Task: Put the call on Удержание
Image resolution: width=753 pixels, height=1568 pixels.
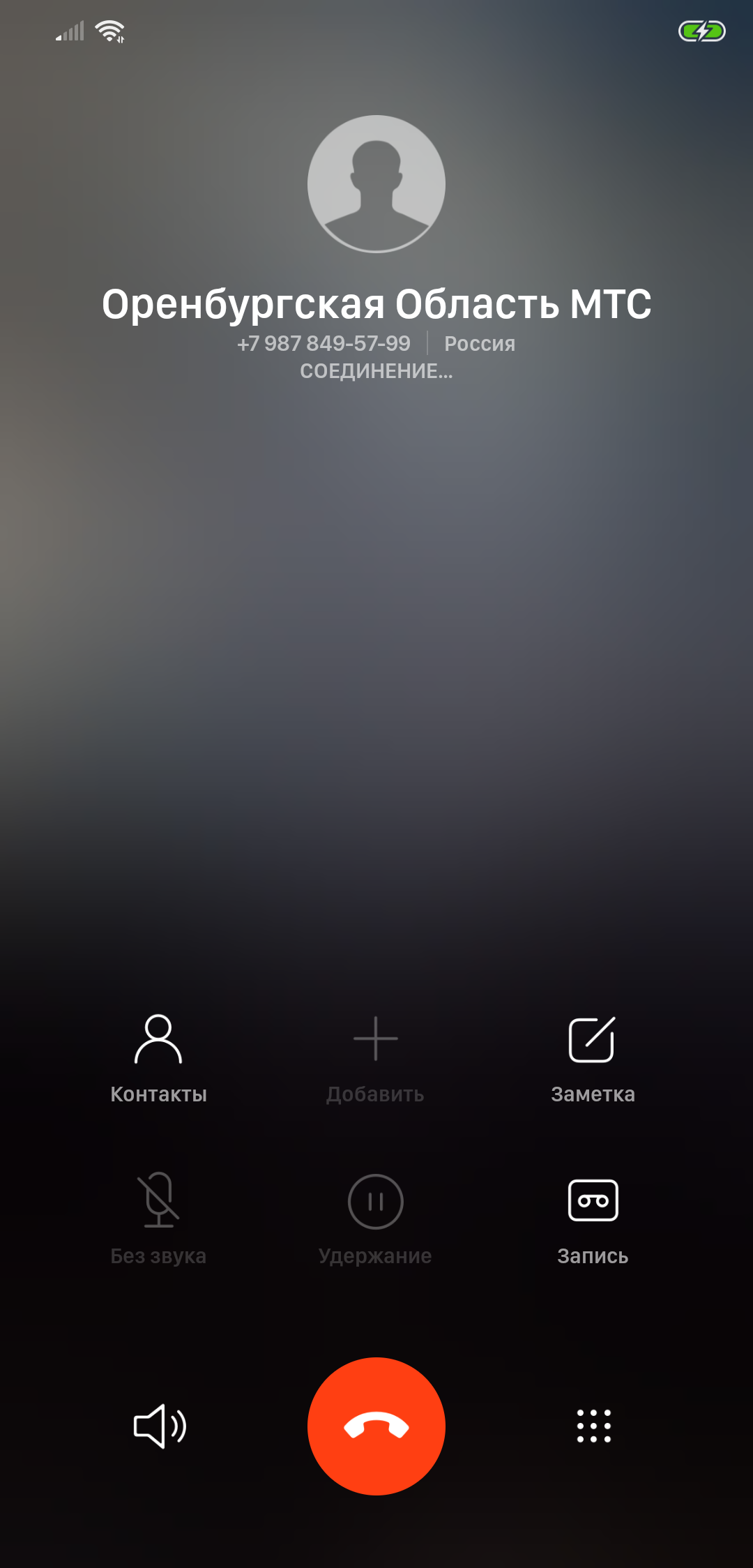Action: coord(375,1220)
